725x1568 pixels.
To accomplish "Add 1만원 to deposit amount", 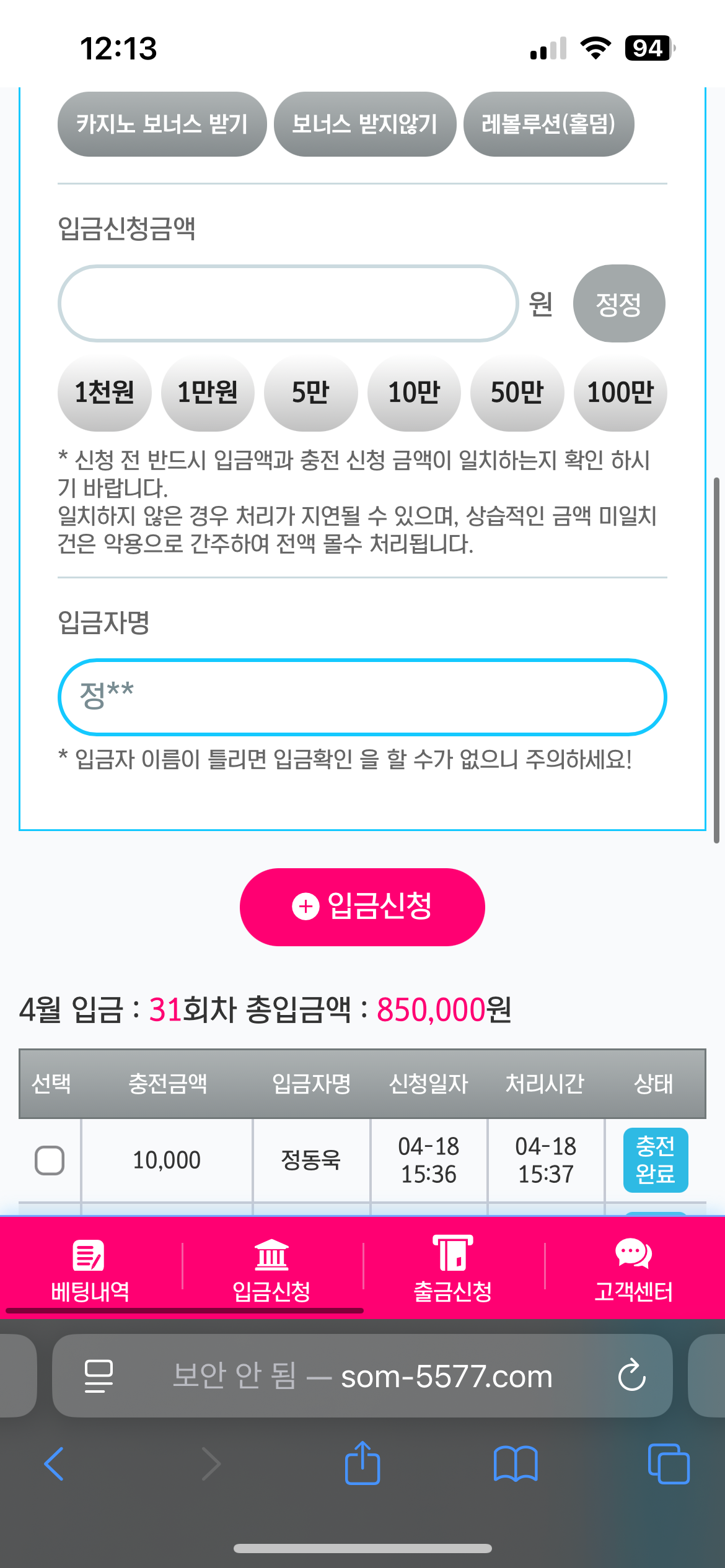I will (x=208, y=393).
